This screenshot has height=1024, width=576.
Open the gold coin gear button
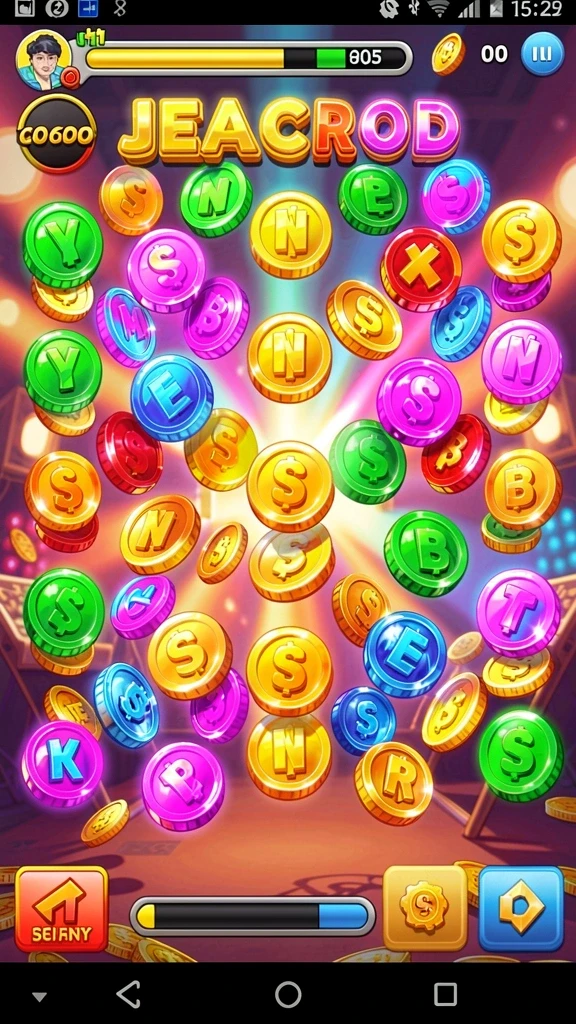(425, 908)
